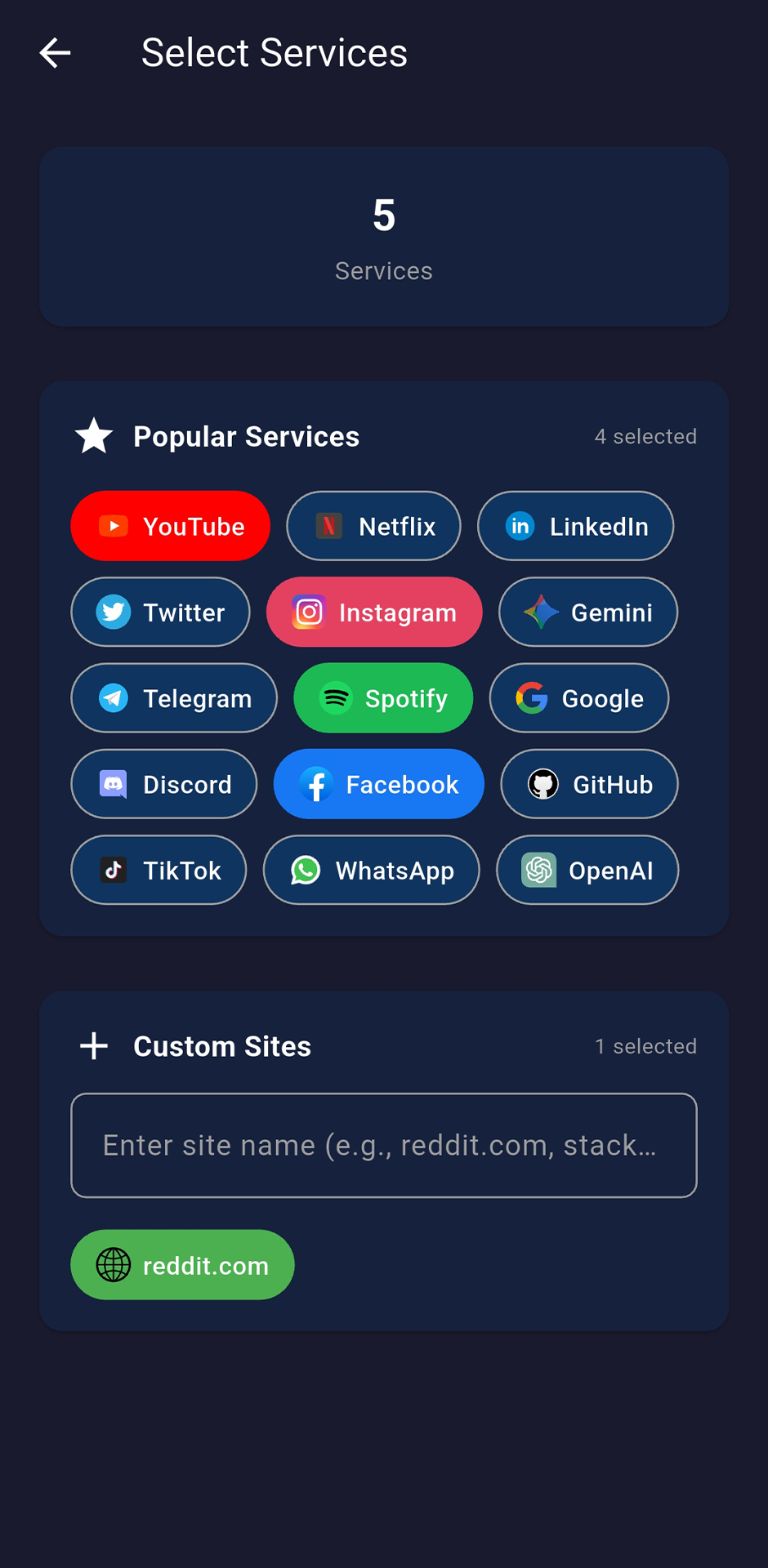
Task: Click the globe icon on reddit.com chip
Action: (113, 1264)
